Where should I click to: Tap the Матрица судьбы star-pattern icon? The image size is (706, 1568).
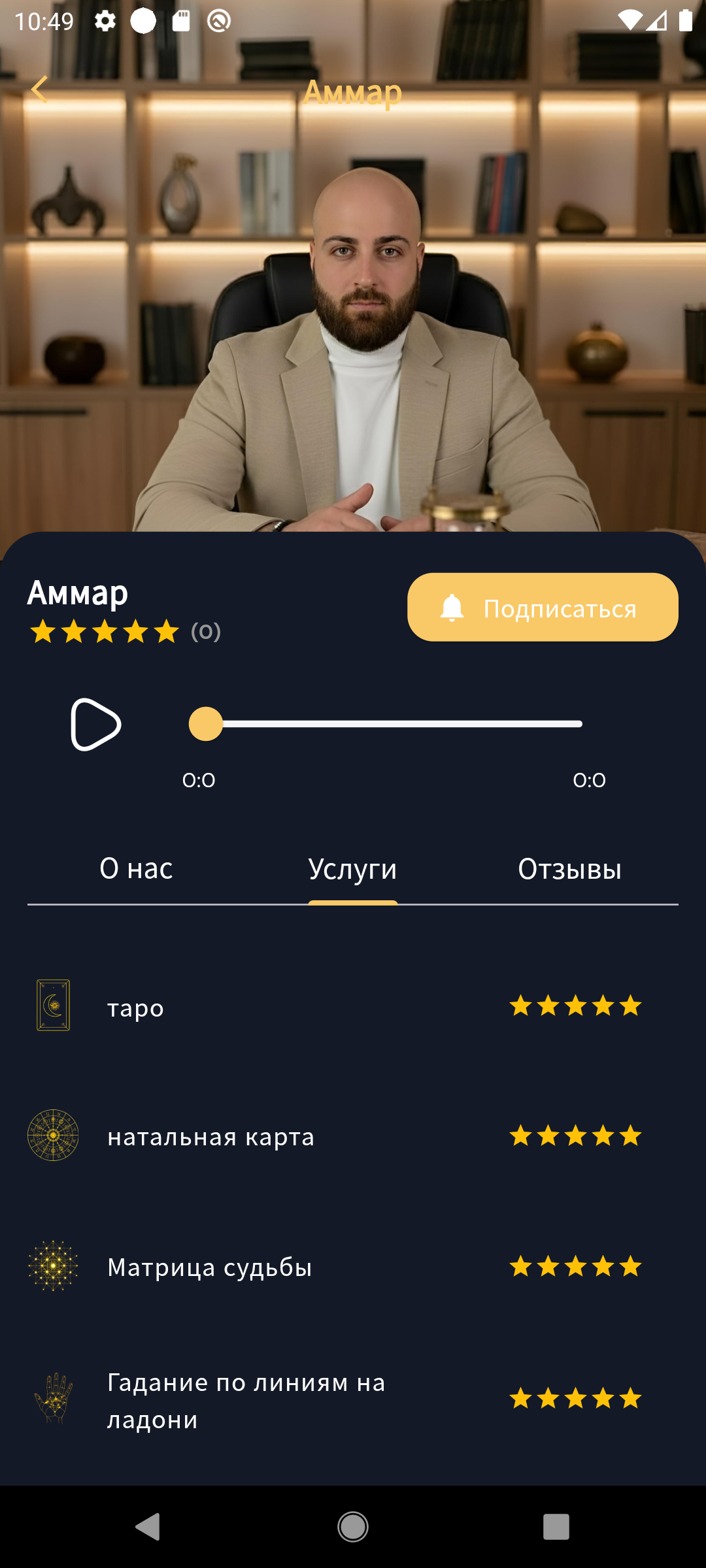[54, 1266]
